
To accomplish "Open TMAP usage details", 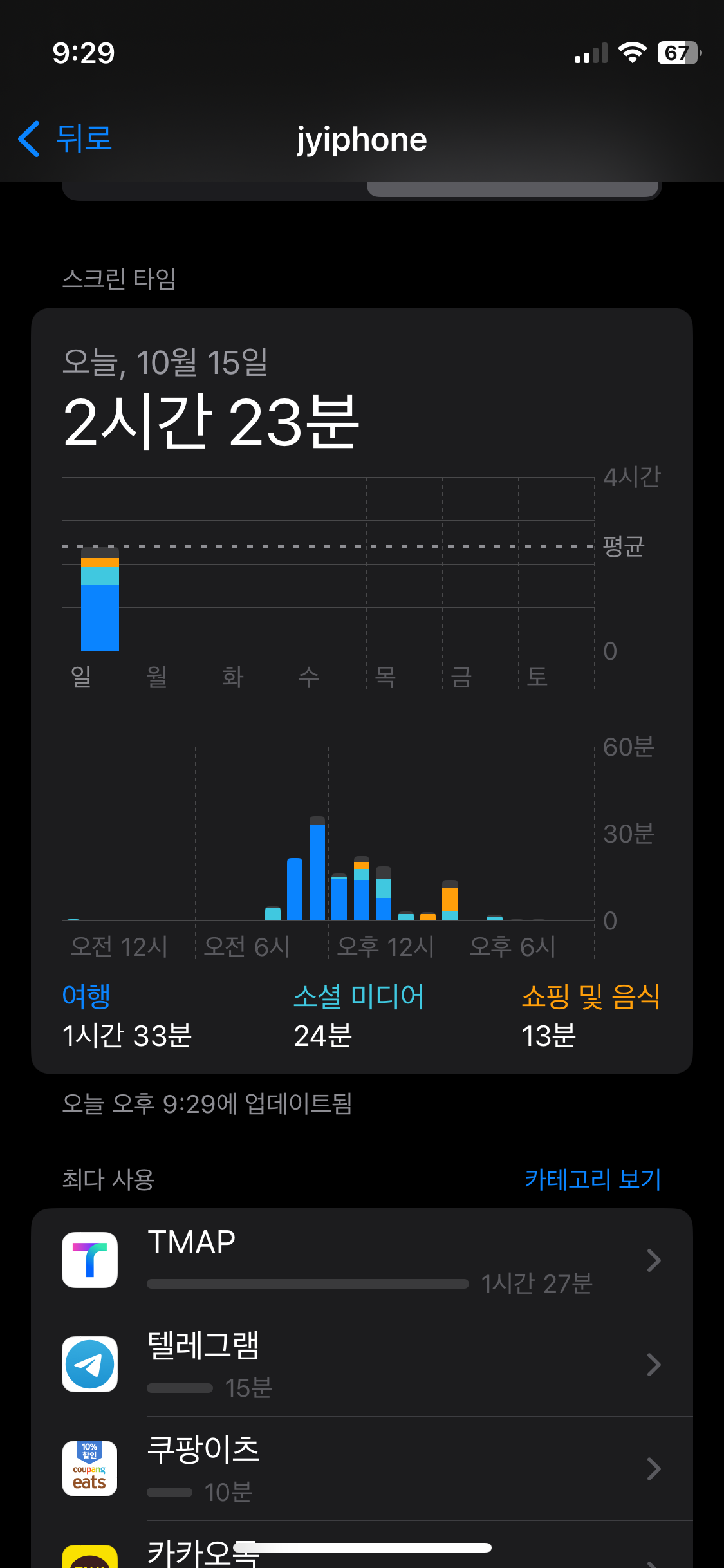I will pyautogui.click(x=362, y=1260).
